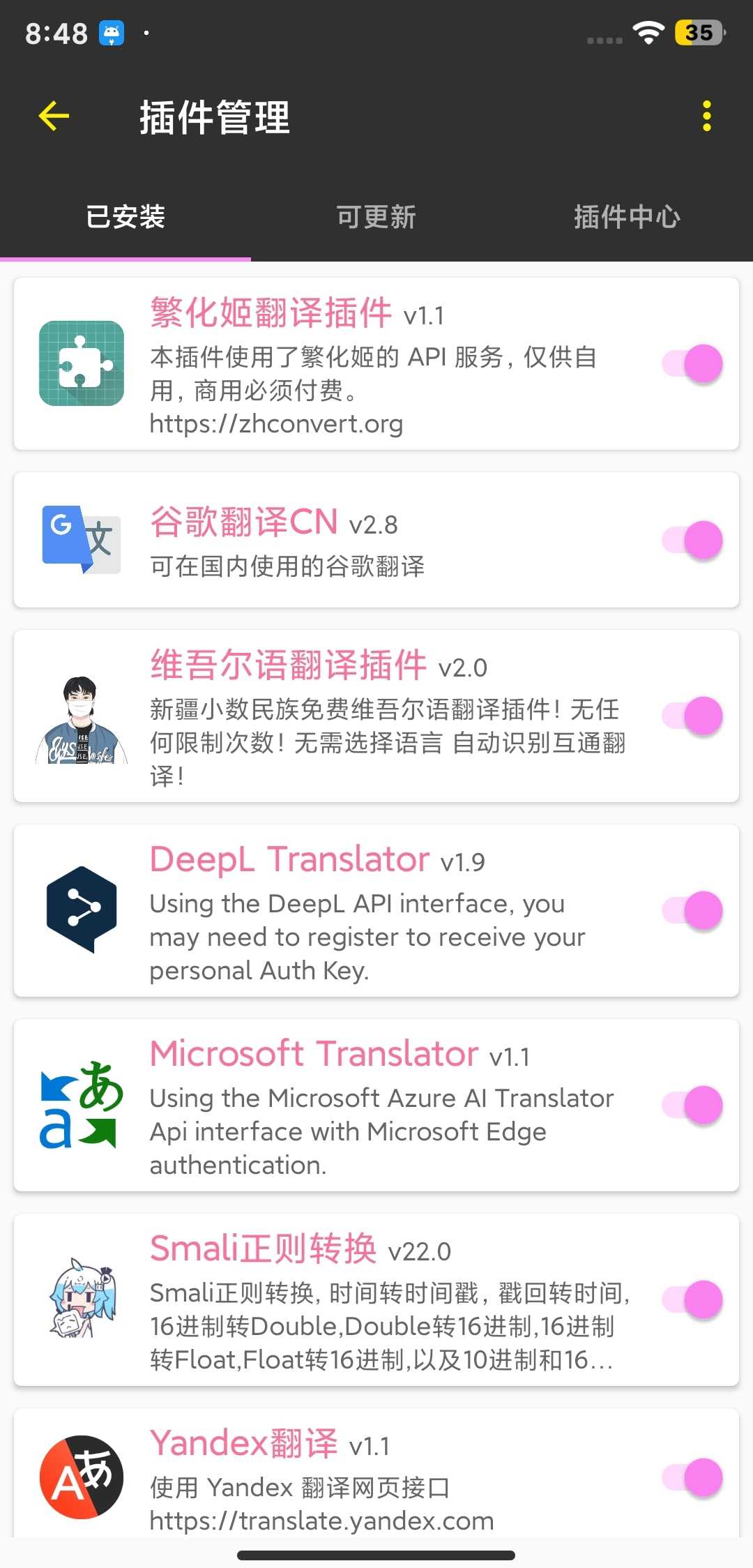
Task: Open the three-dot overflow menu
Action: 706,116
